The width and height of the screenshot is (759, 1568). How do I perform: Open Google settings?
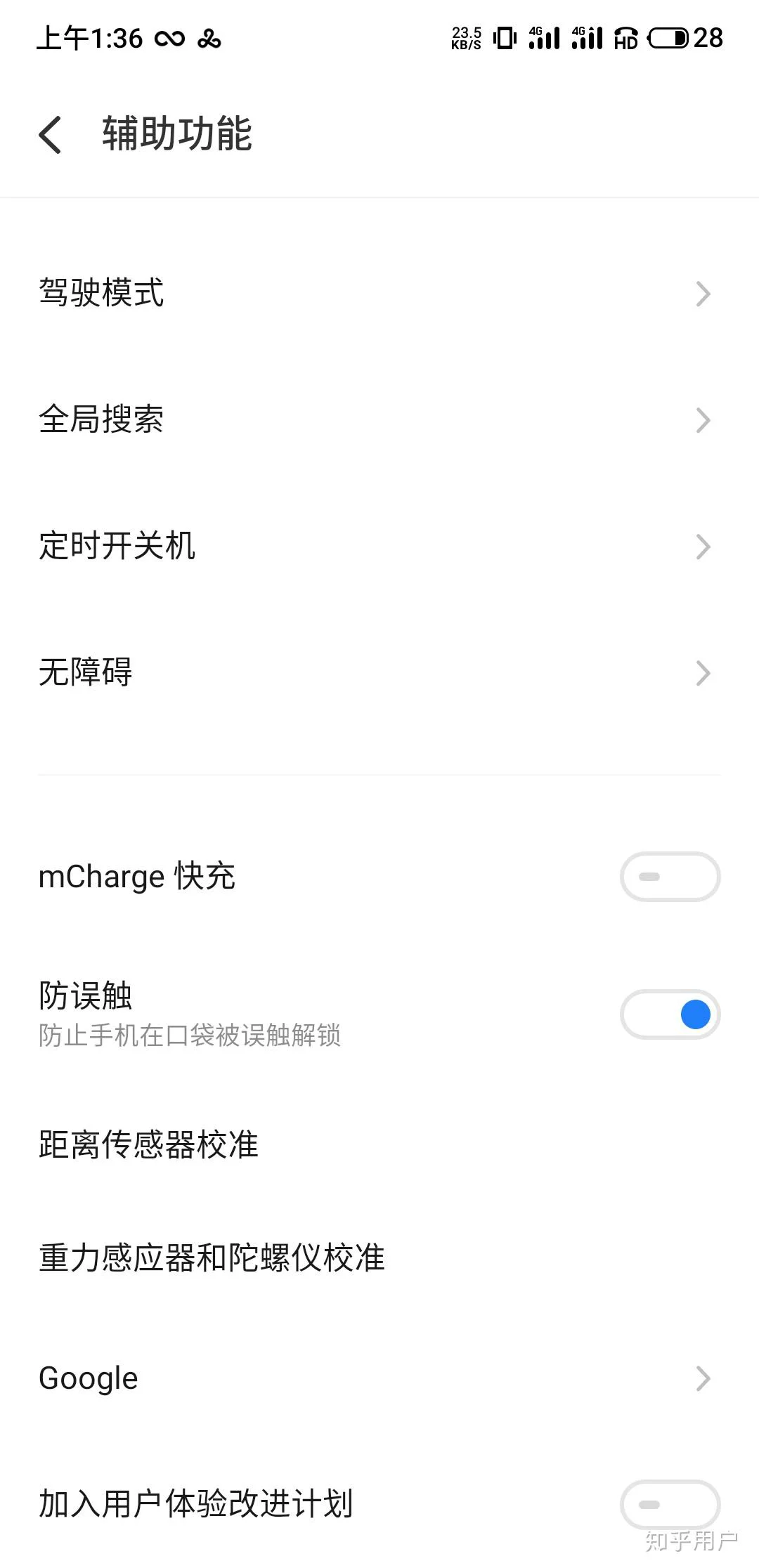(379, 1378)
